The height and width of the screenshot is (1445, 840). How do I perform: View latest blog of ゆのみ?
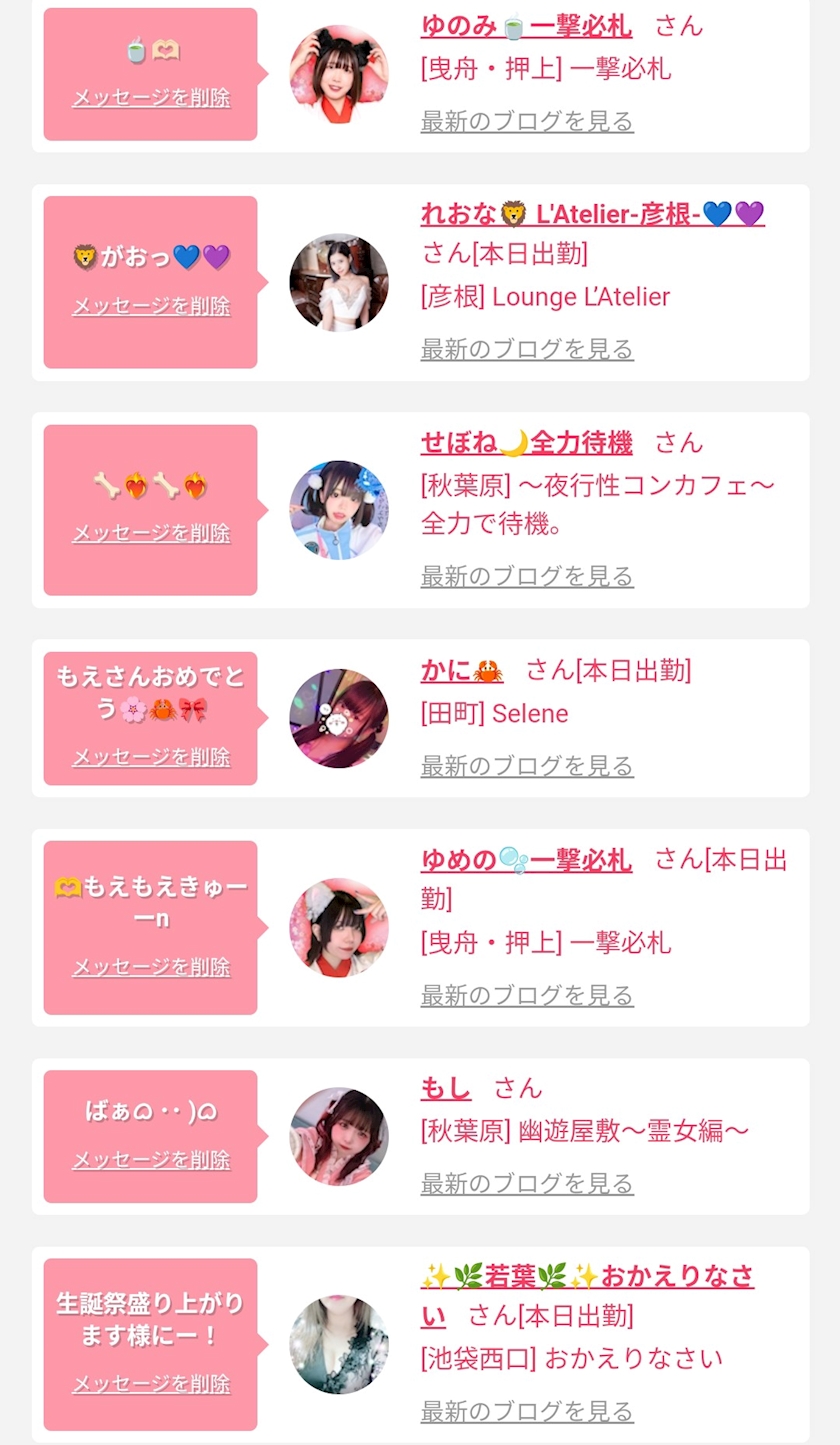pos(527,122)
